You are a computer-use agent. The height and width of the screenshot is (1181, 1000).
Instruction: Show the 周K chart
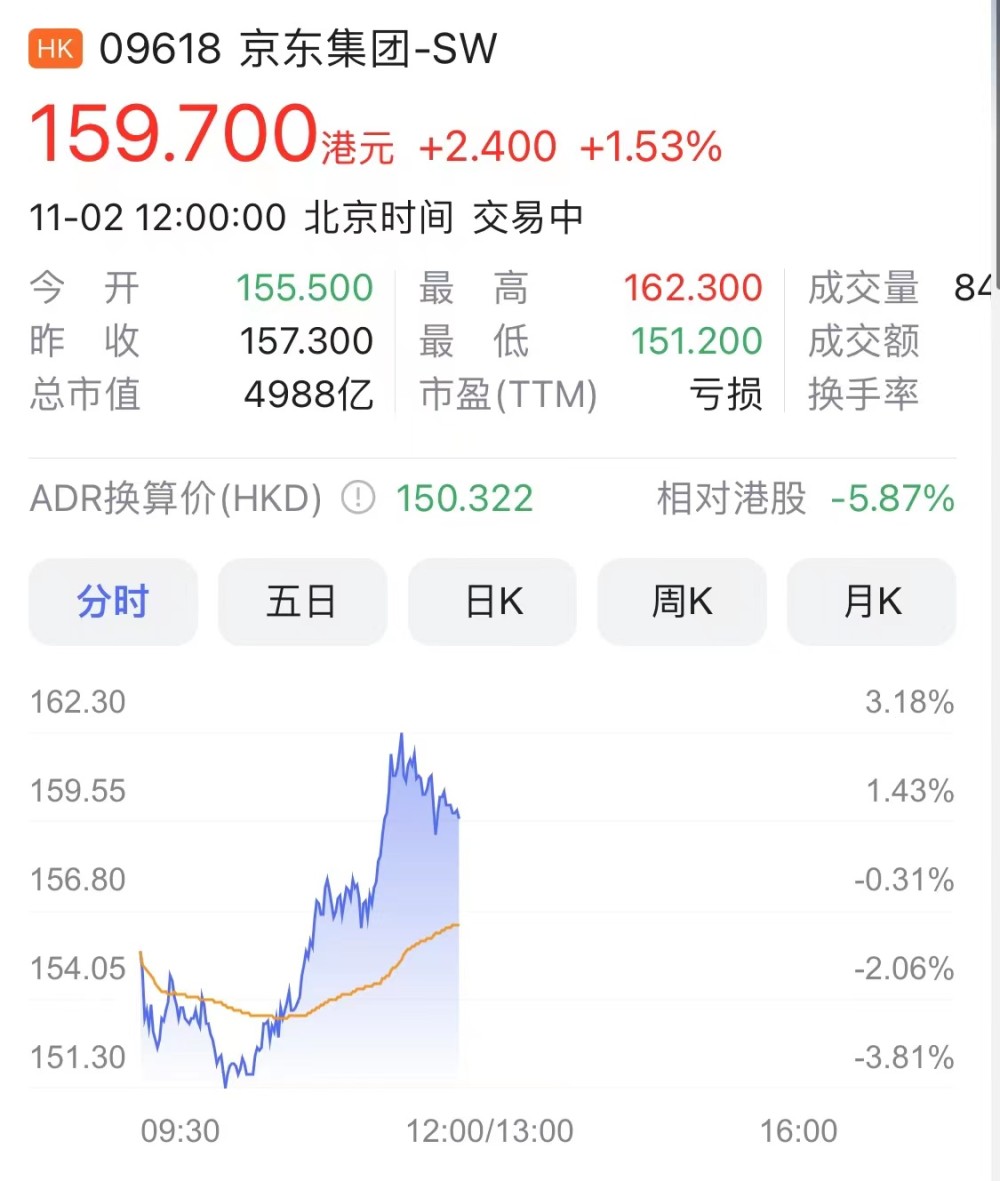click(682, 602)
